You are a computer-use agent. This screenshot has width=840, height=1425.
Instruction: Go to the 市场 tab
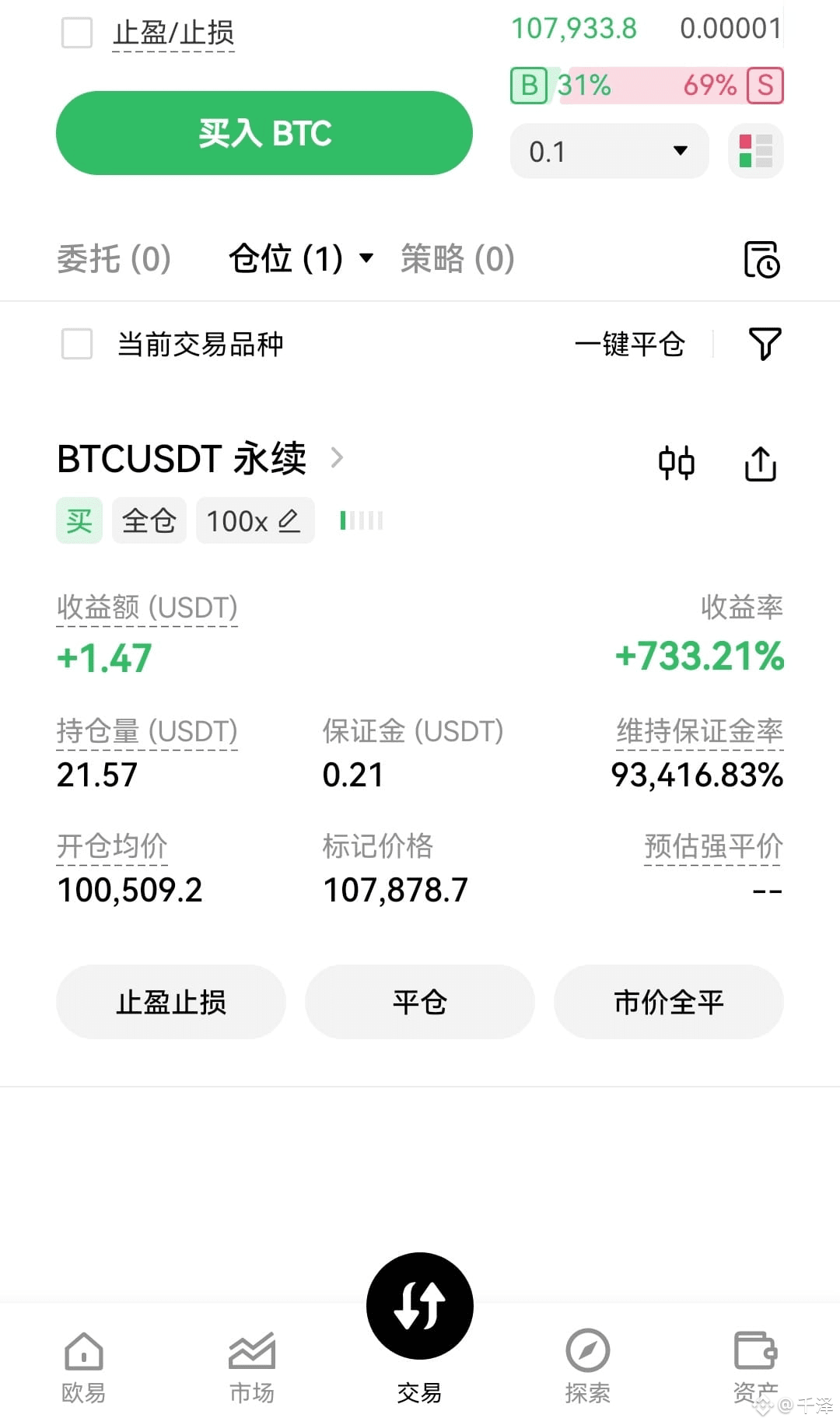252,1367
